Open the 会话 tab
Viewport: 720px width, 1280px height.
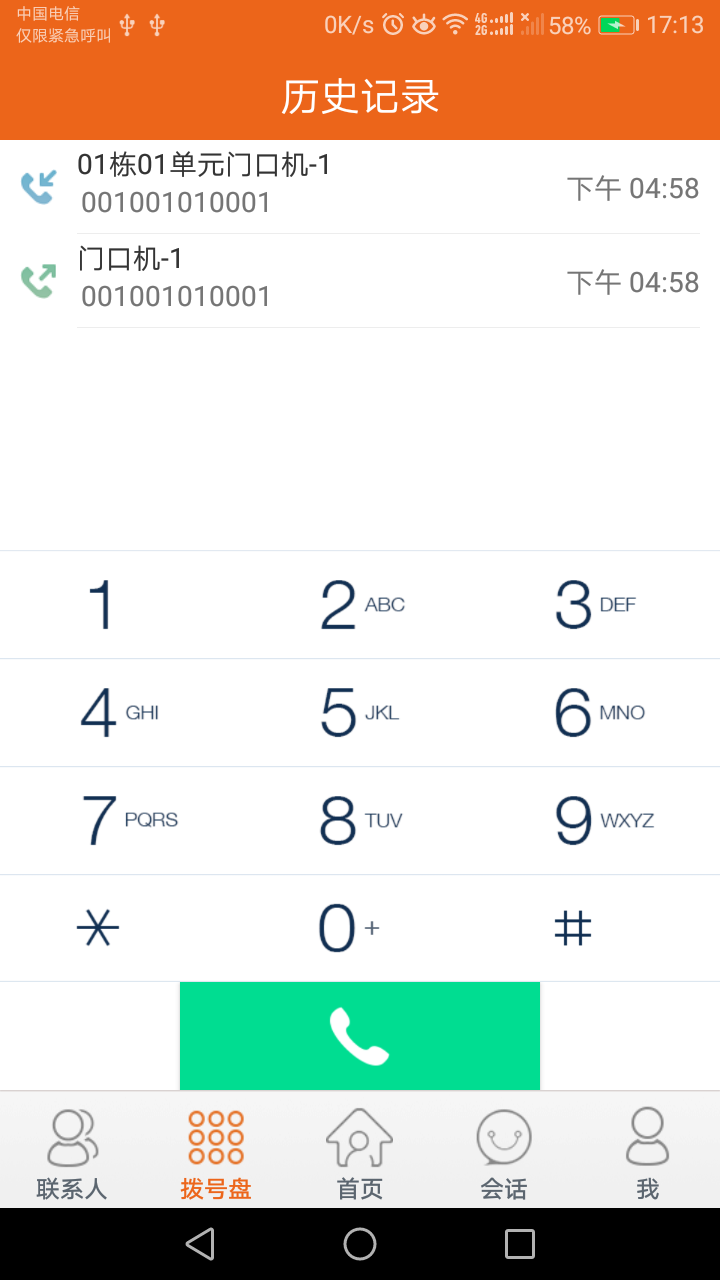[504, 1151]
